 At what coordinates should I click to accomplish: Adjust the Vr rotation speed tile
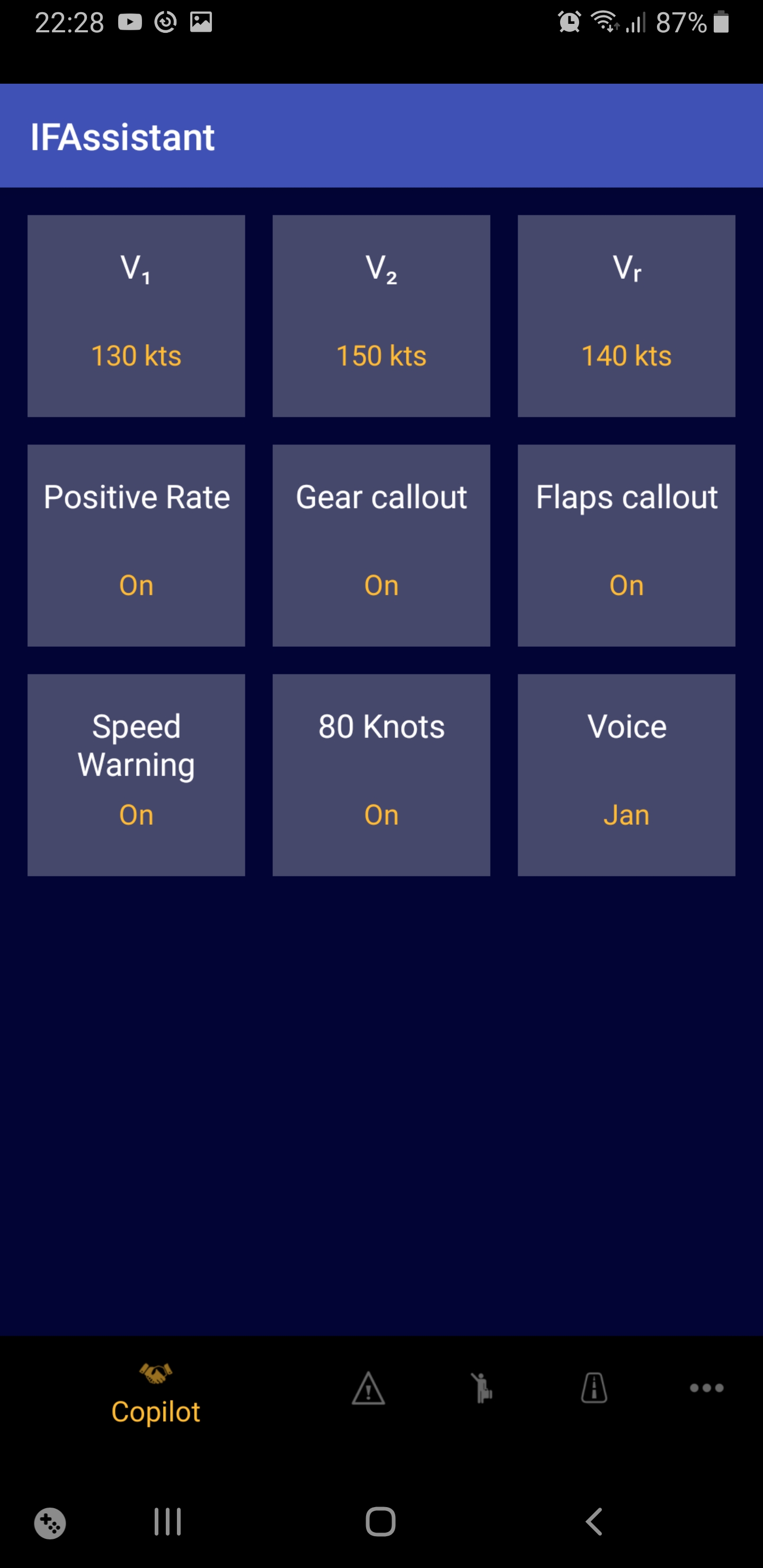tap(626, 316)
